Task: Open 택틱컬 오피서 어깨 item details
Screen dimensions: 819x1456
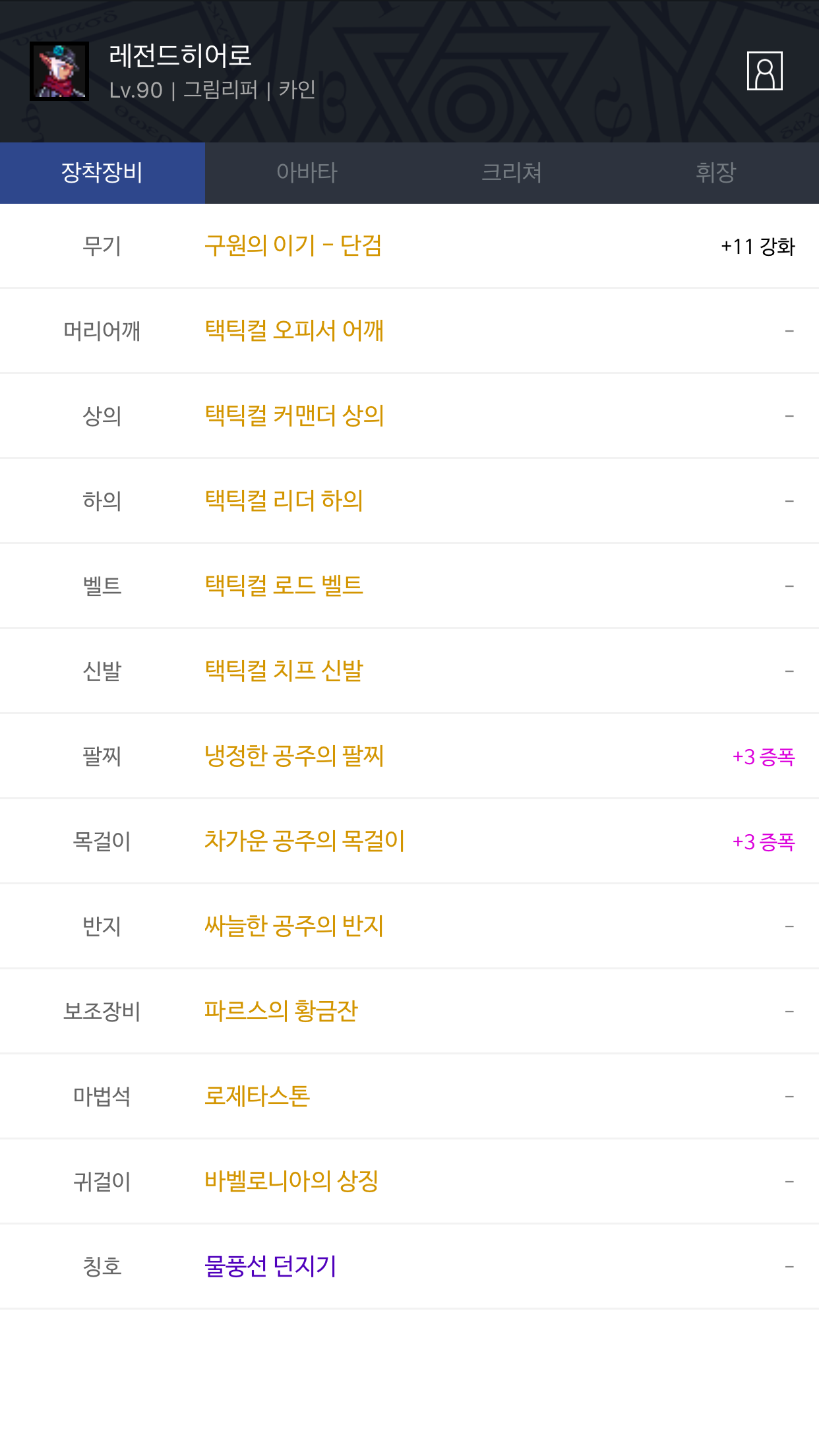Action: click(294, 330)
